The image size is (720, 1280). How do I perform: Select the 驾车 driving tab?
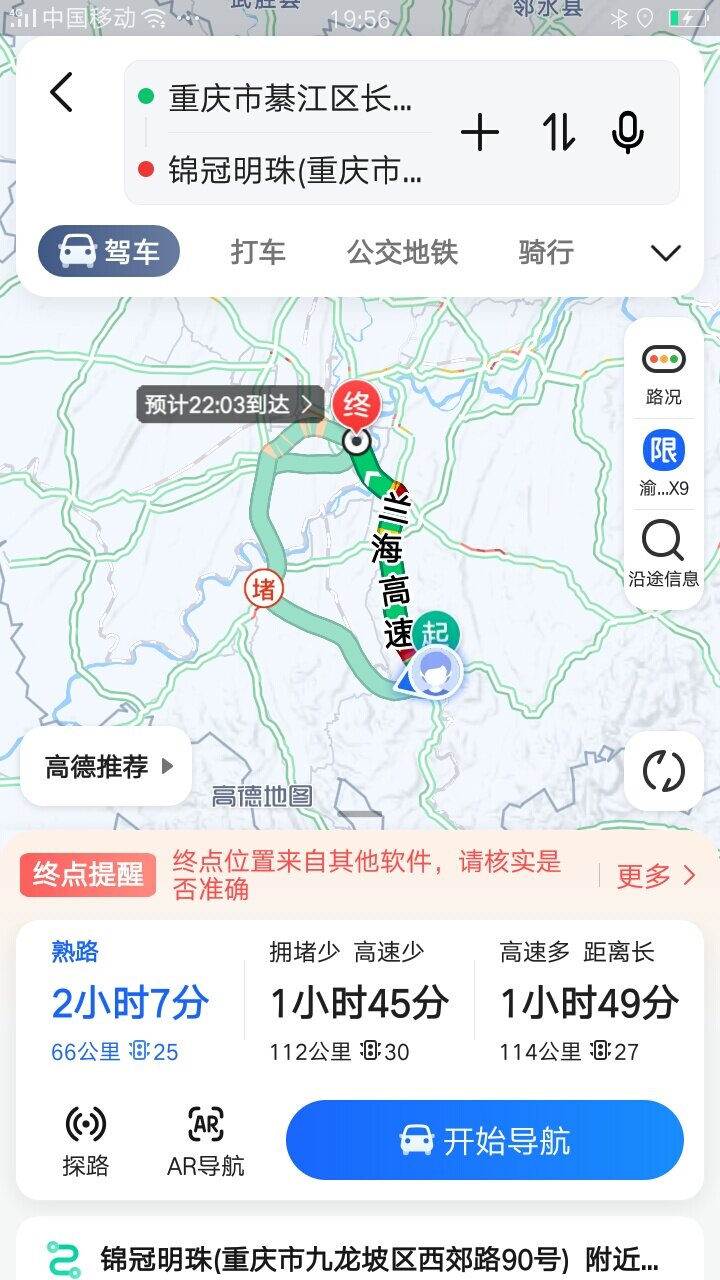tap(109, 251)
